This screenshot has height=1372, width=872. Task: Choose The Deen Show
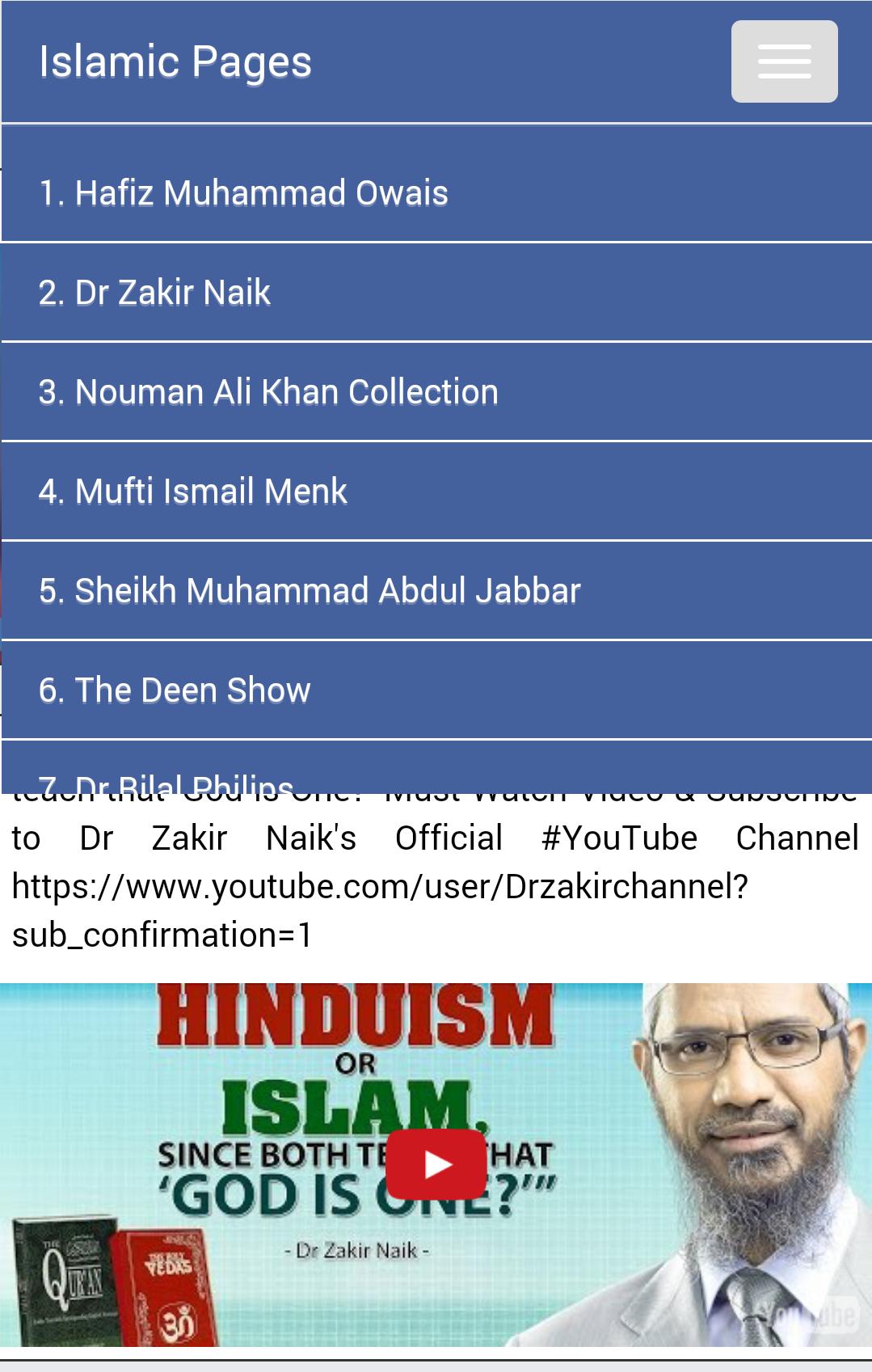pos(175,690)
